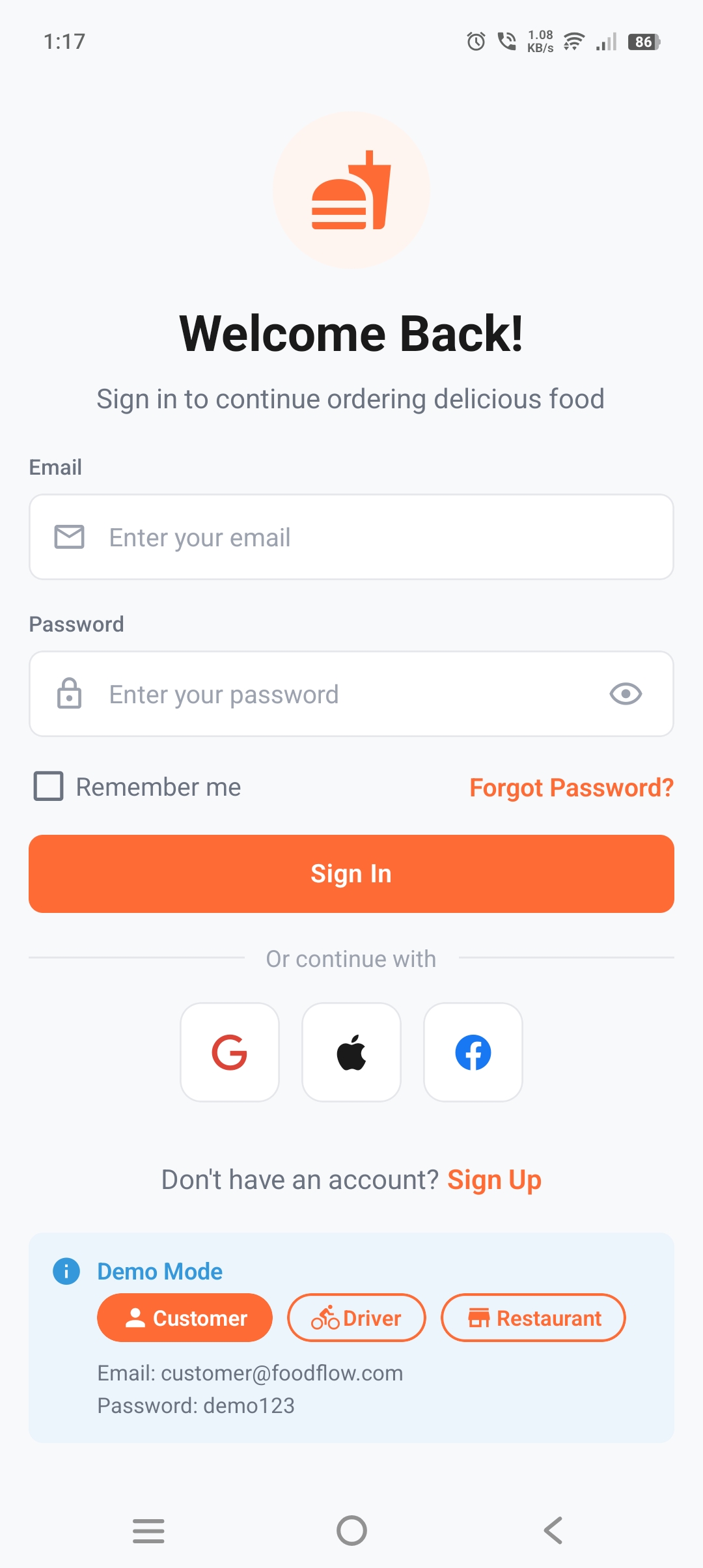
Task: Continue with Facebook sign-in
Action: (x=473, y=1052)
